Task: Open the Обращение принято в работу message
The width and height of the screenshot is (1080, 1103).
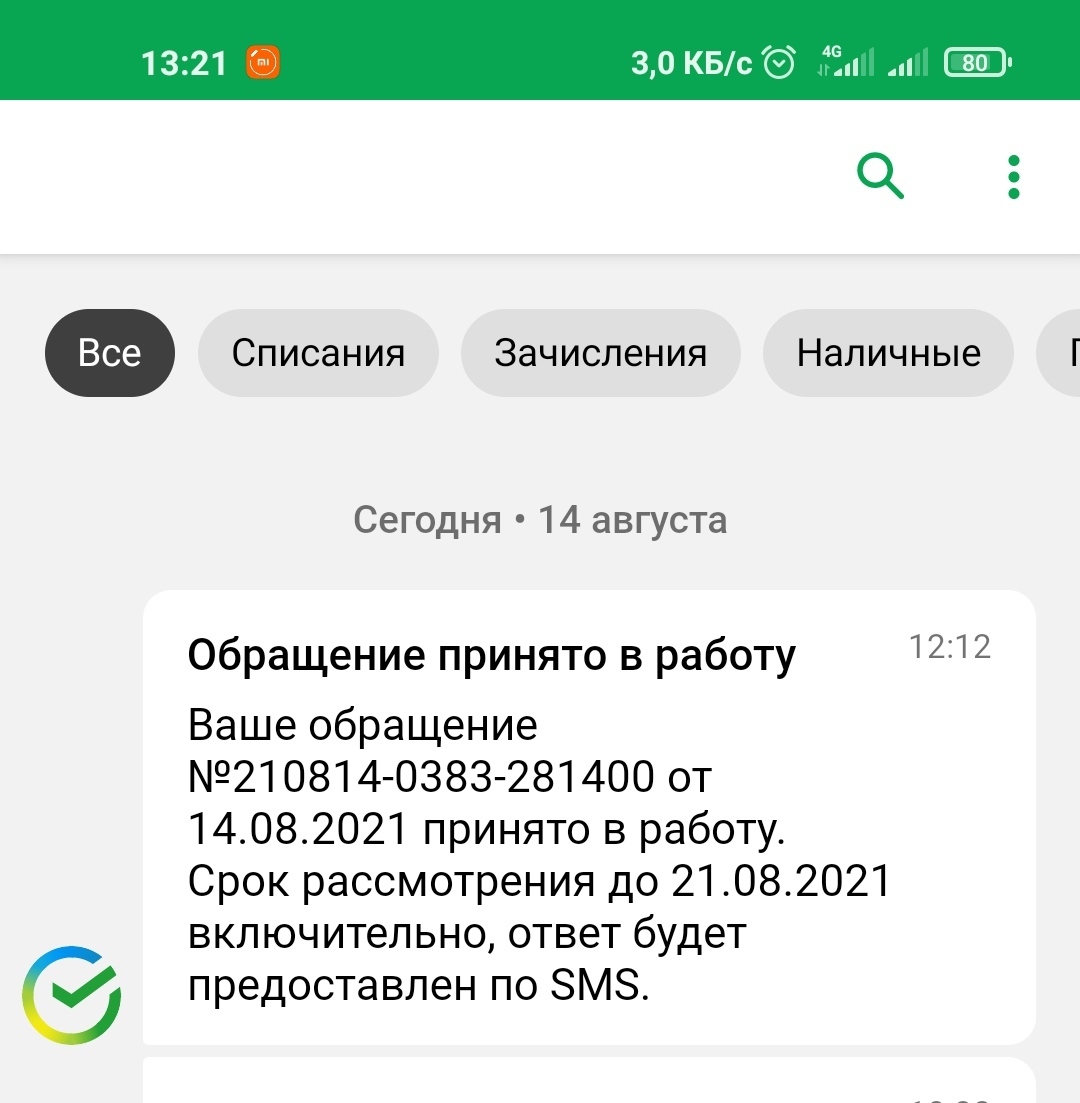Action: pyautogui.click(x=588, y=815)
